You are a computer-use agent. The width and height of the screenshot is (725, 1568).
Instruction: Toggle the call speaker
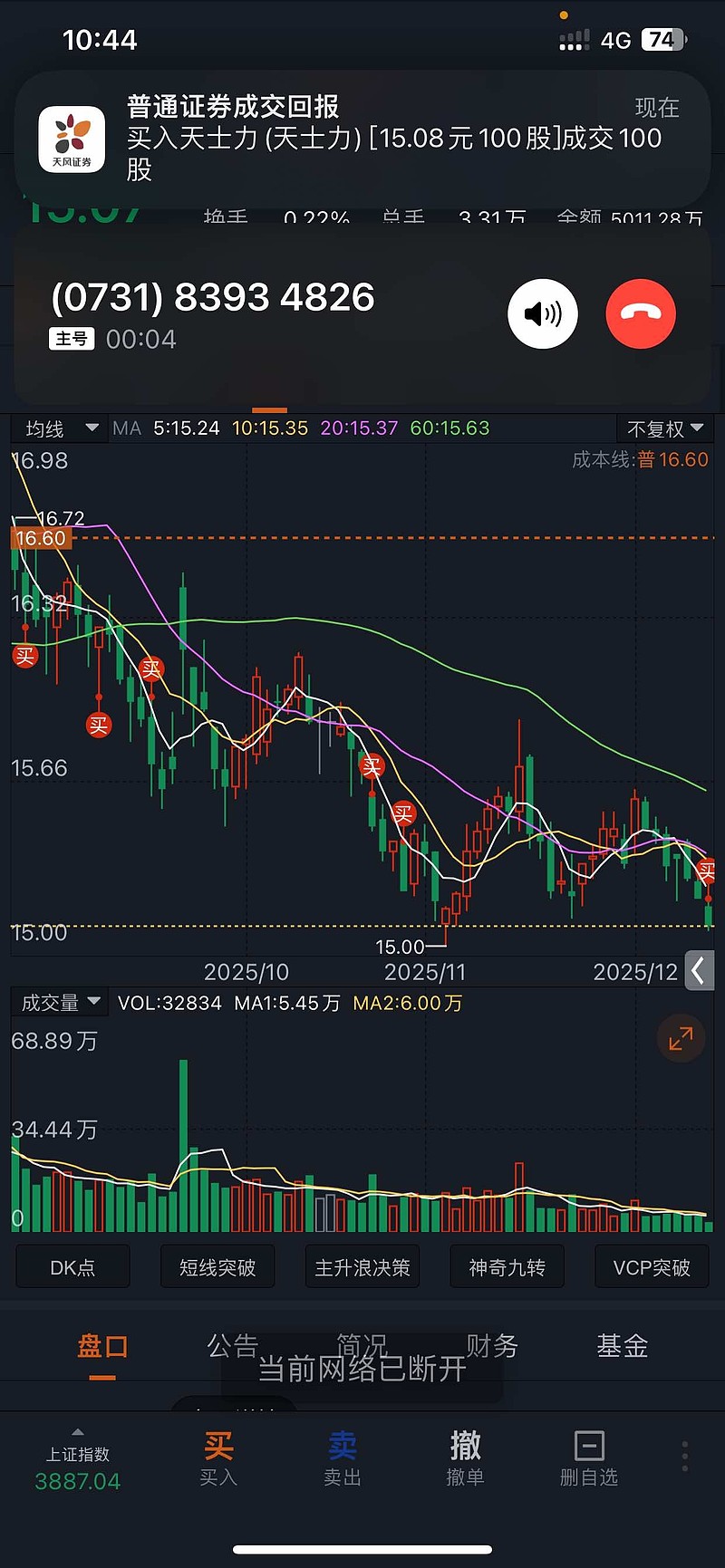tap(542, 313)
